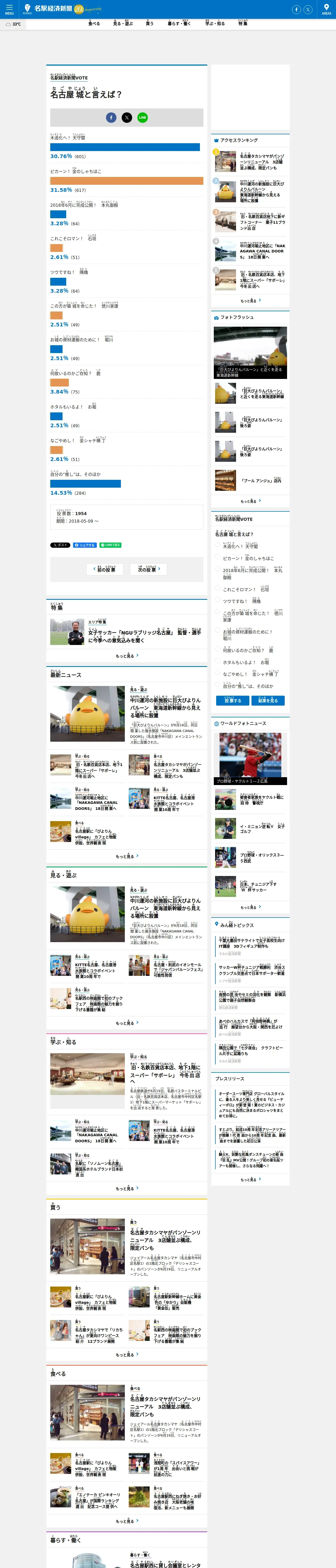Image resolution: width=336 pixels, height=1568 pixels.
Task: Go to 前の投票 previous poll
Action: (x=105, y=569)
